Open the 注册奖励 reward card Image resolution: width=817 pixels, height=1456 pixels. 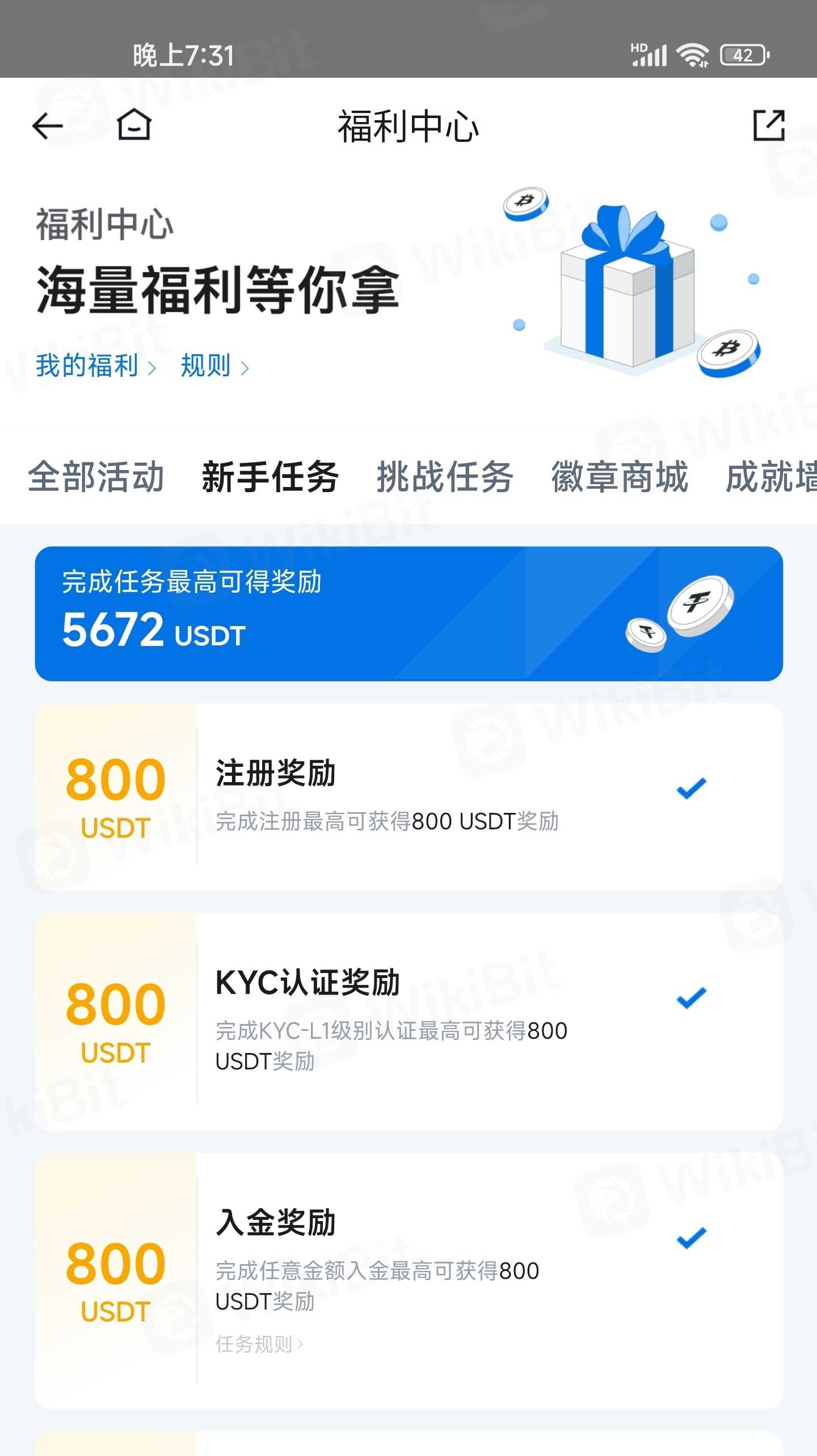[409, 797]
